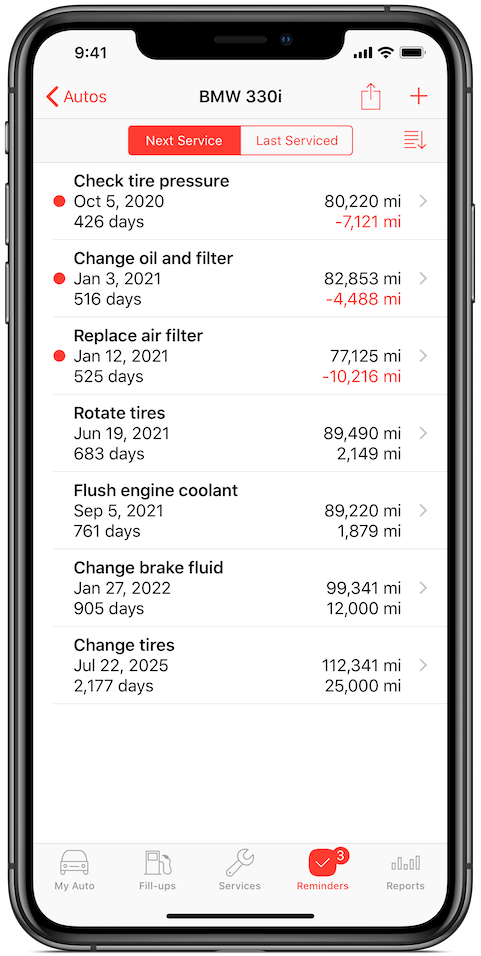Screen dimensions: 481x956
Task: Open the Services tab
Action: coord(240,870)
